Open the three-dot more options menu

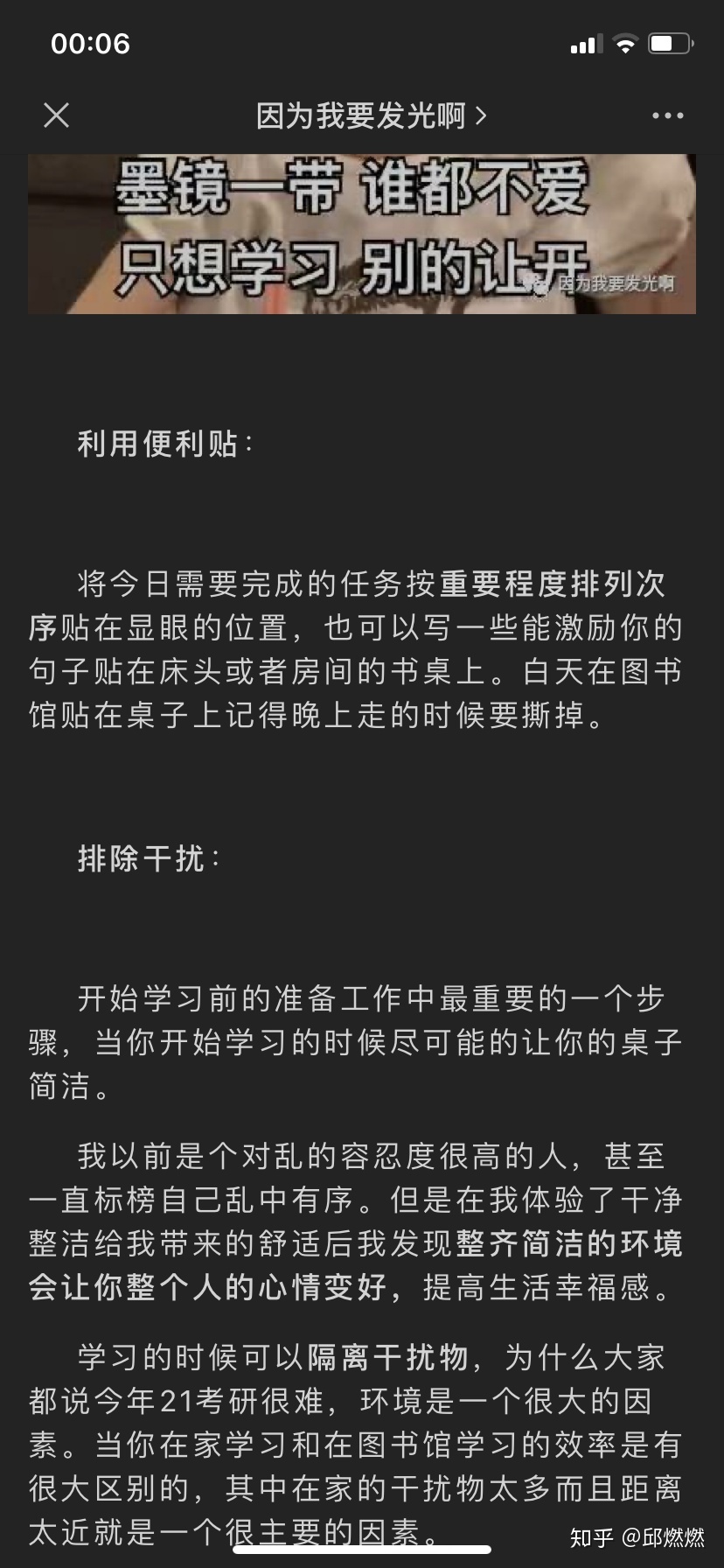pos(668,115)
